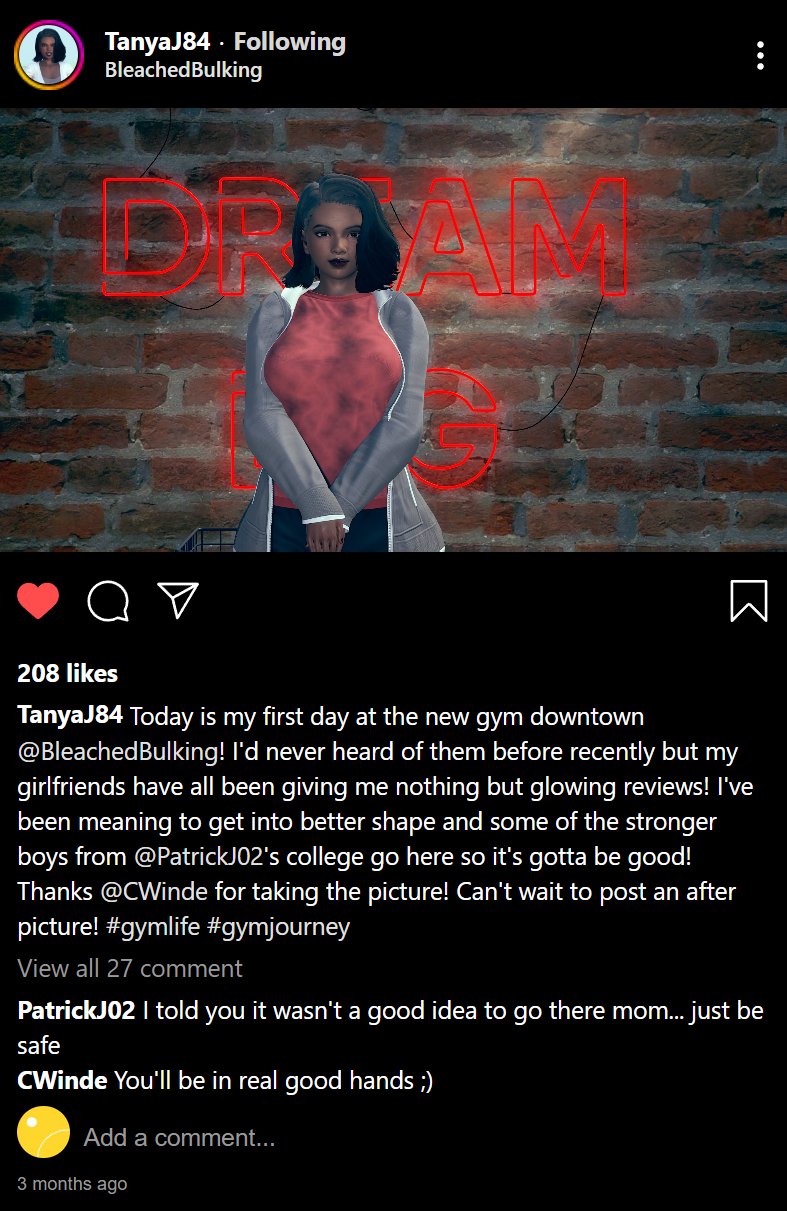Open the #gymjourney hashtag

278,927
